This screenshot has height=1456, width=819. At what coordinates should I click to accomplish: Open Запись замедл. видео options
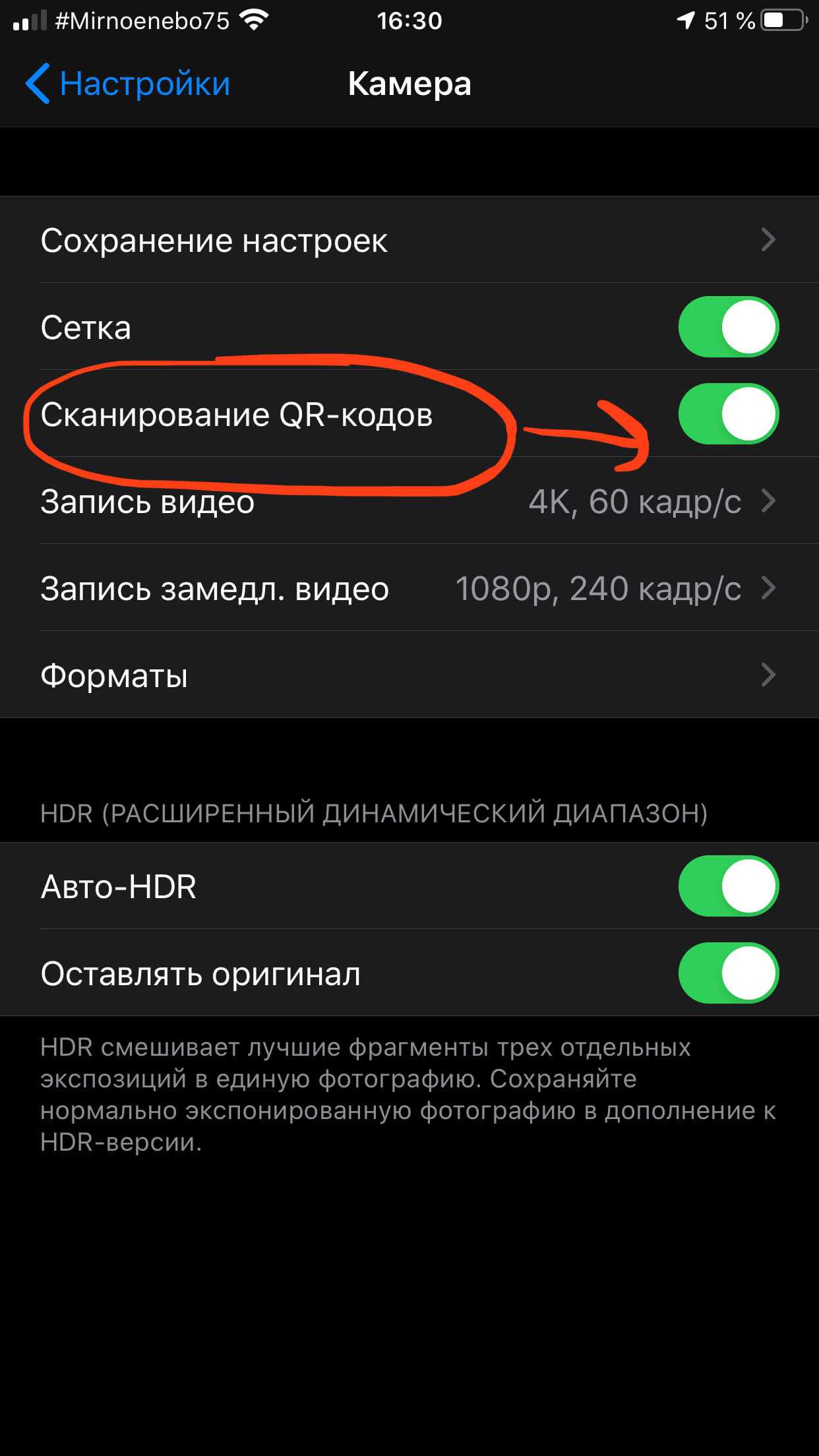pyautogui.click(x=409, y=588)
